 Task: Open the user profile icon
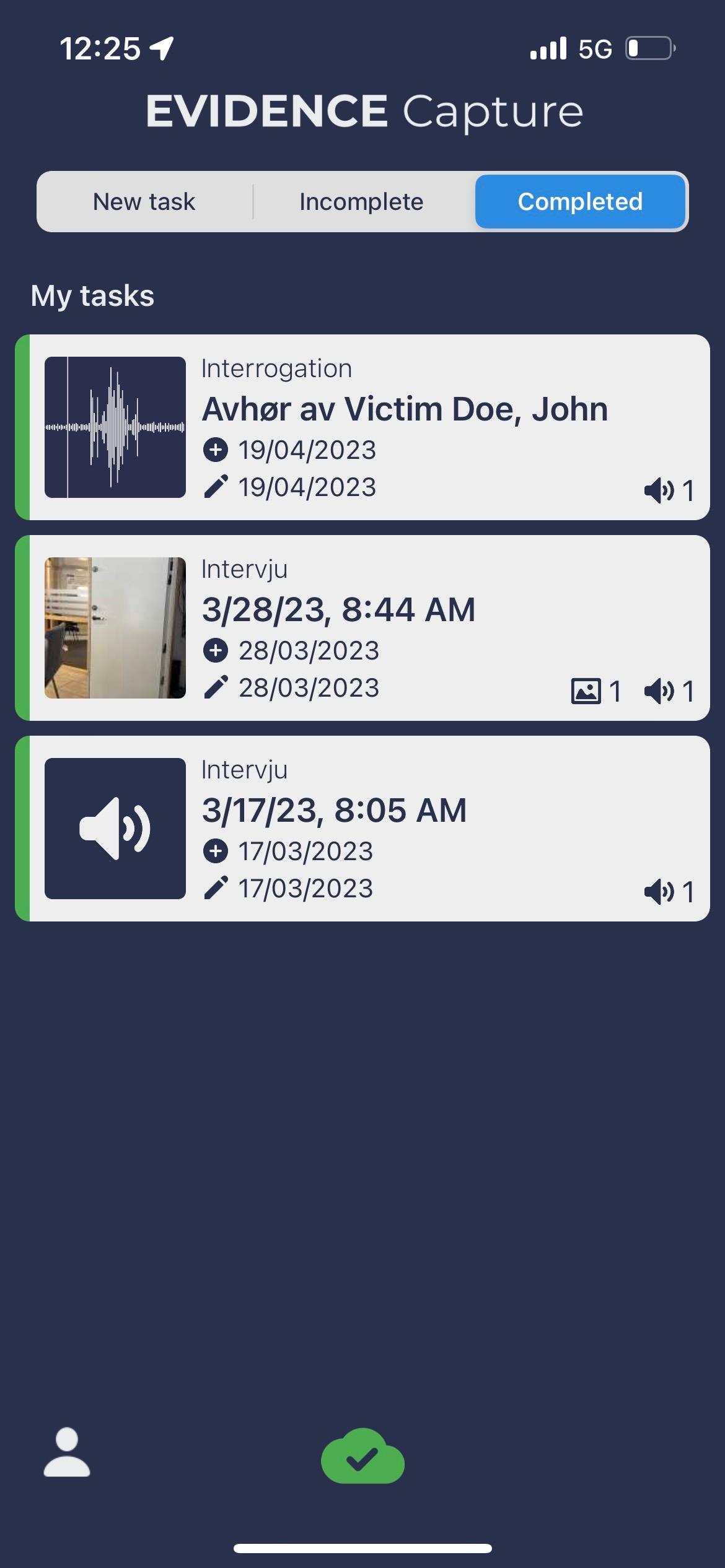click(67, 1453)
